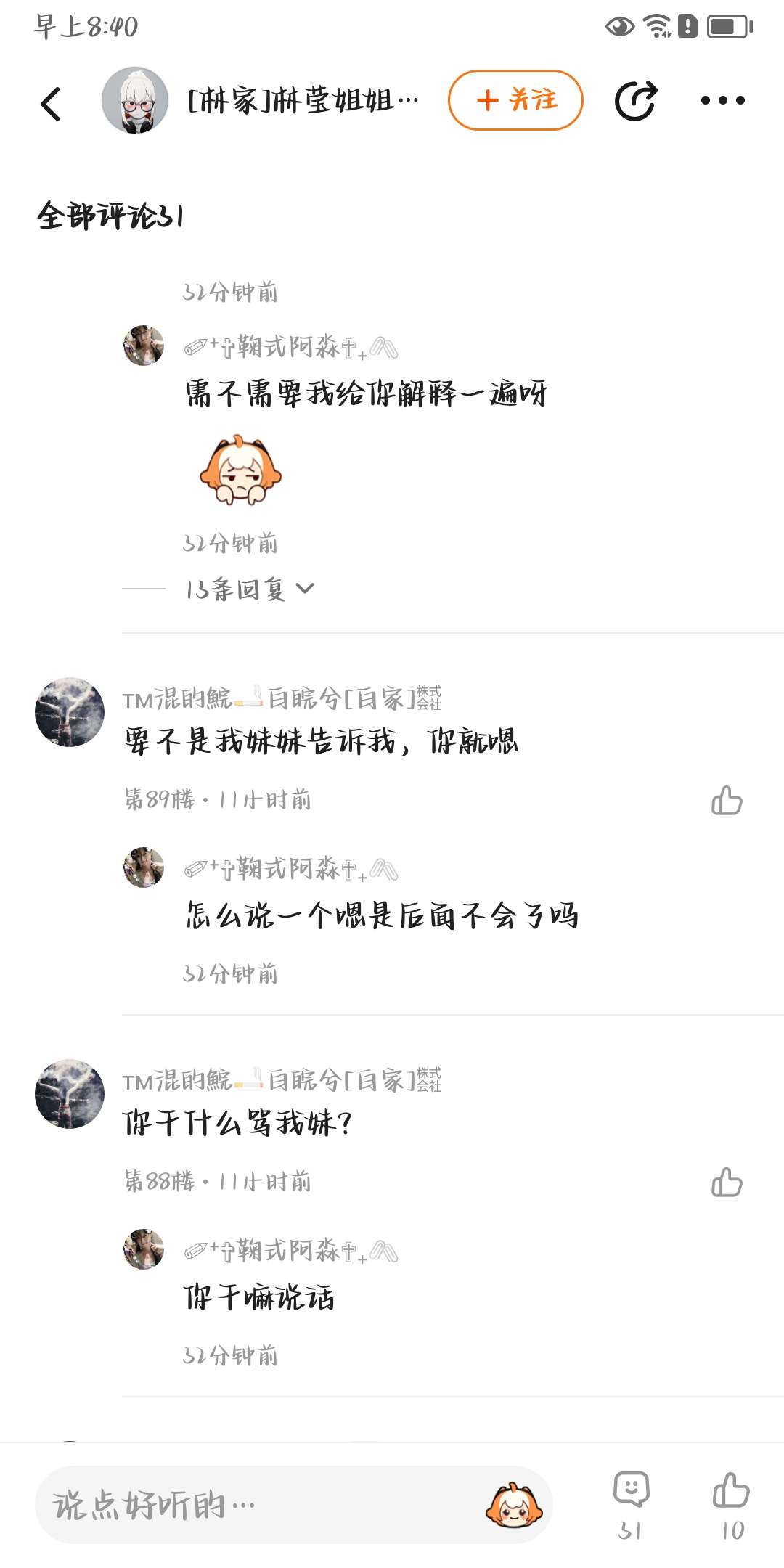
Task: Like the comment on floor 第89楼
Action: click(x=727, y=801)
